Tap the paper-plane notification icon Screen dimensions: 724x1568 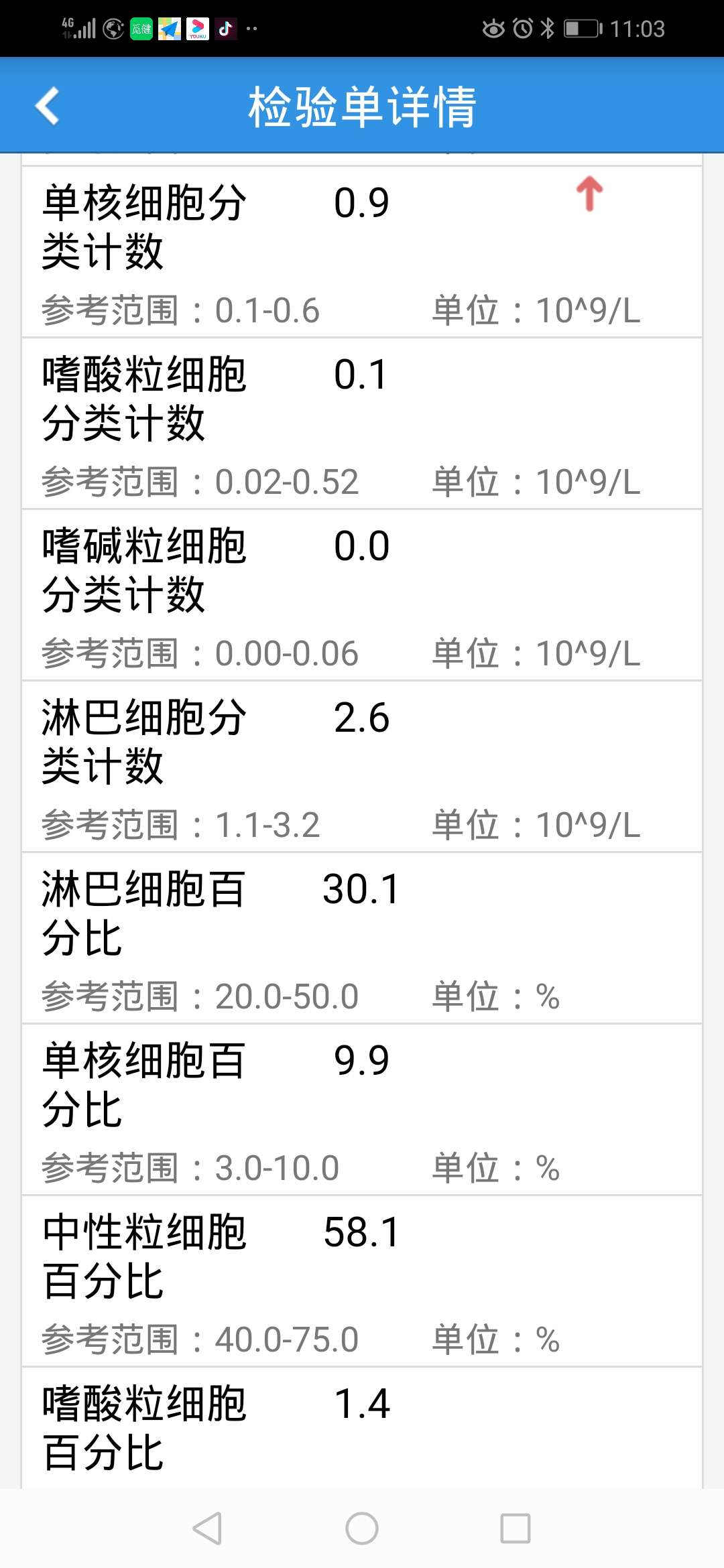169,28
